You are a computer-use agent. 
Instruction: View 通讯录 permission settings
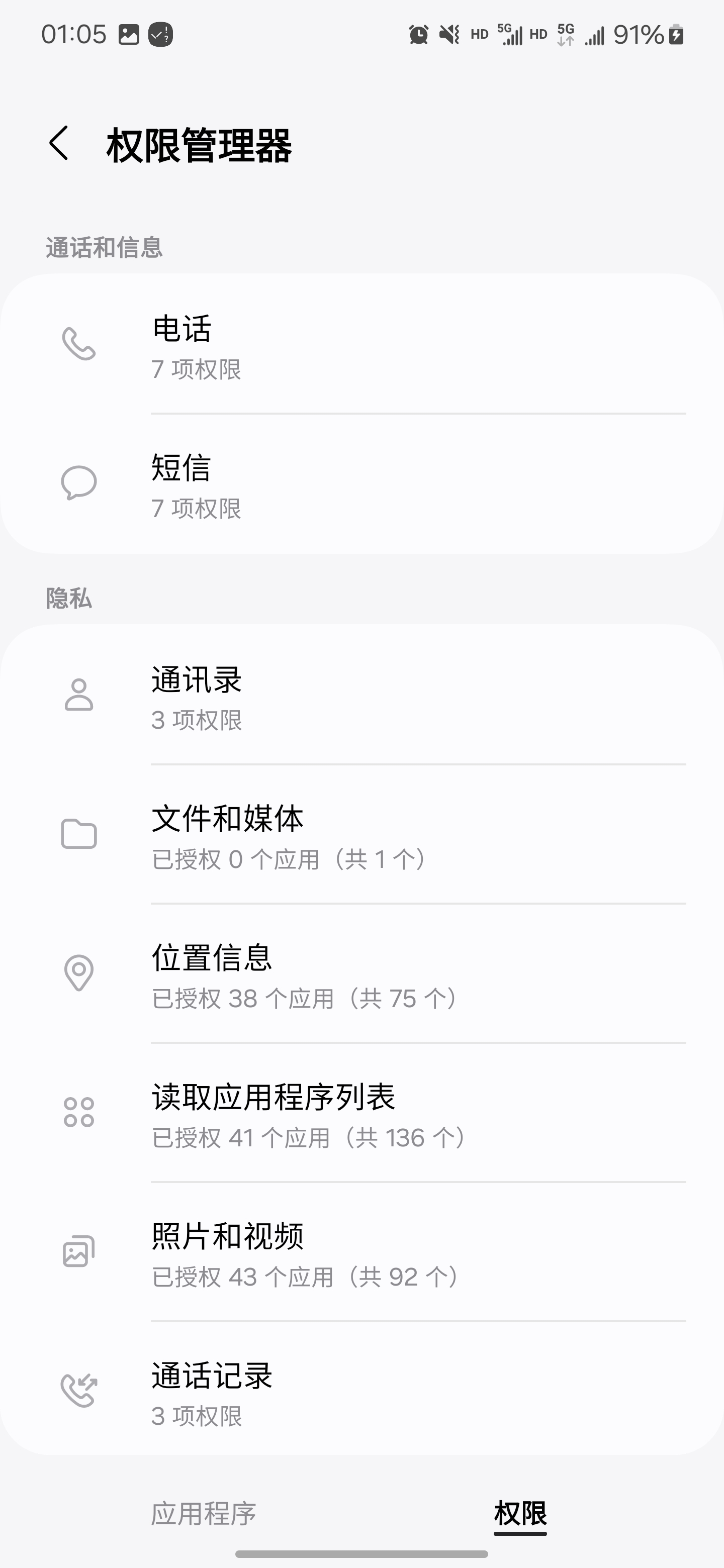coord(361,696)
